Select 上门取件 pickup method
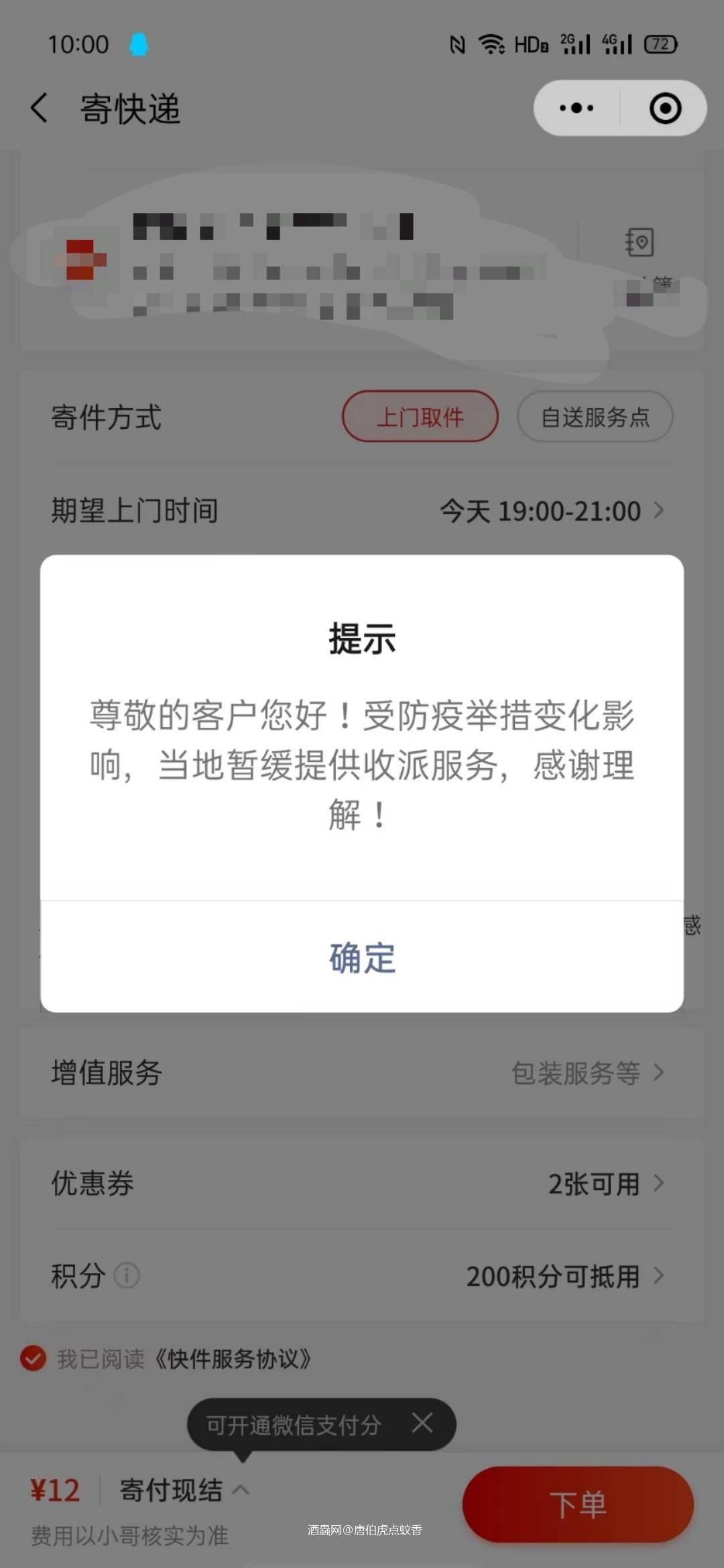The height and width of the screenshot is (1568, 724). pyautogui.click(x=421, y=417)
